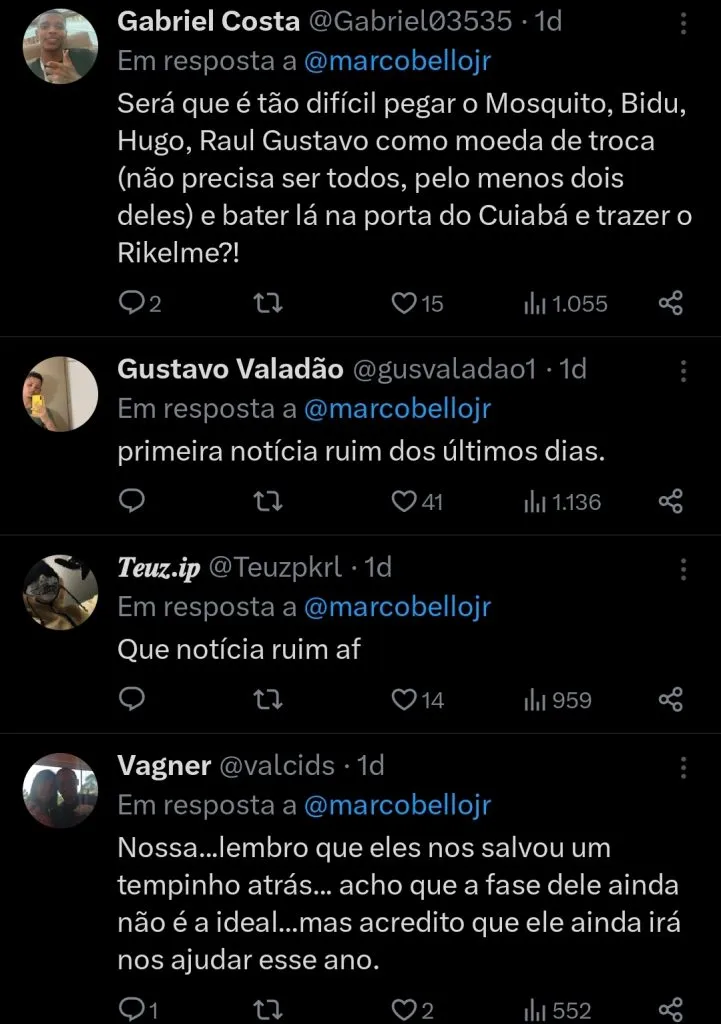Click Gabriel Costa's username

[208, 20]
